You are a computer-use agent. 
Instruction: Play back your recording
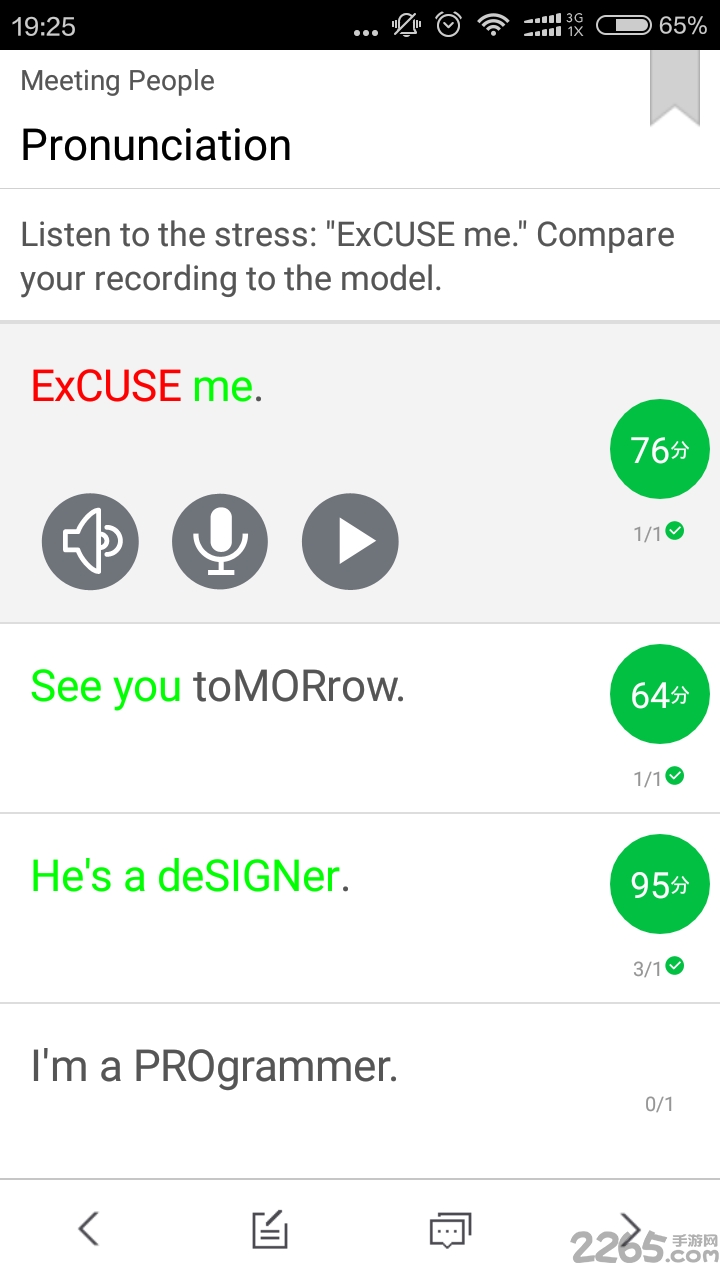tap(350, 541)
